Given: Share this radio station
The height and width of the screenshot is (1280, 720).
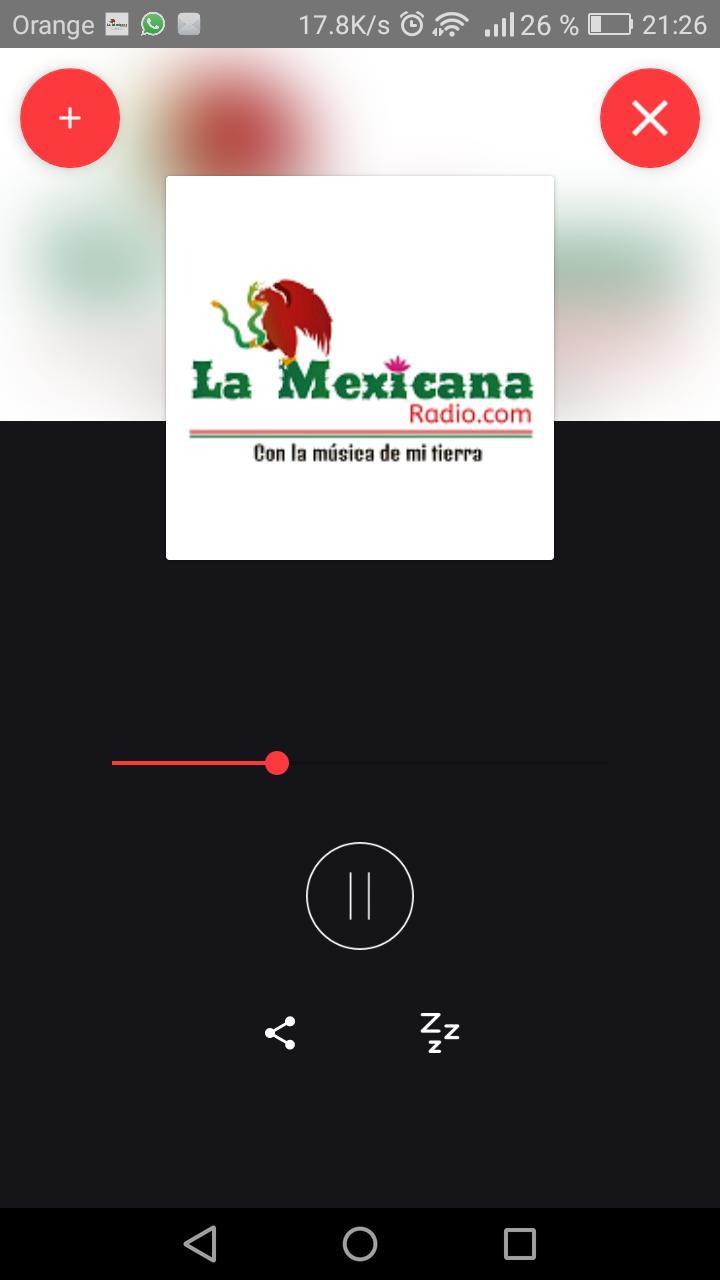Looking at the screenshot, I should [280, 1033].
